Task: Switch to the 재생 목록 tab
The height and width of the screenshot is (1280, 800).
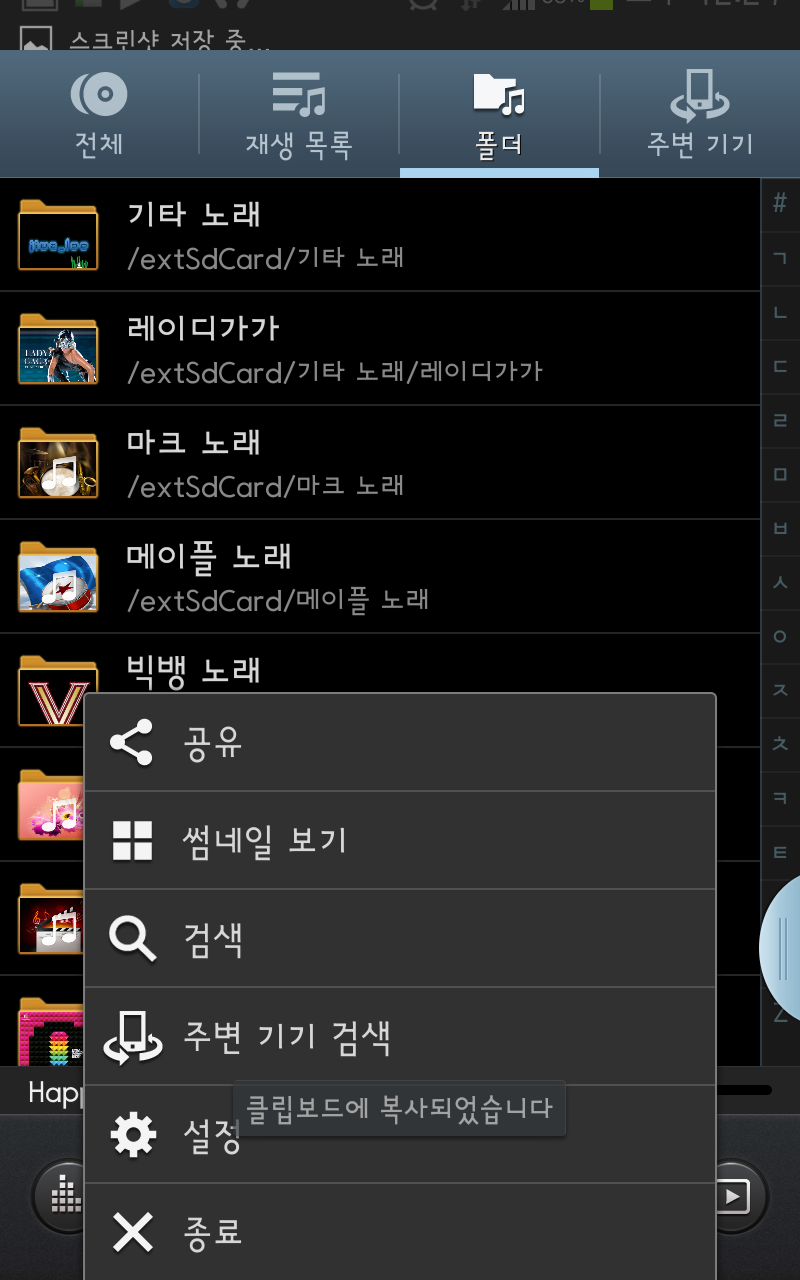Action: 299,116
